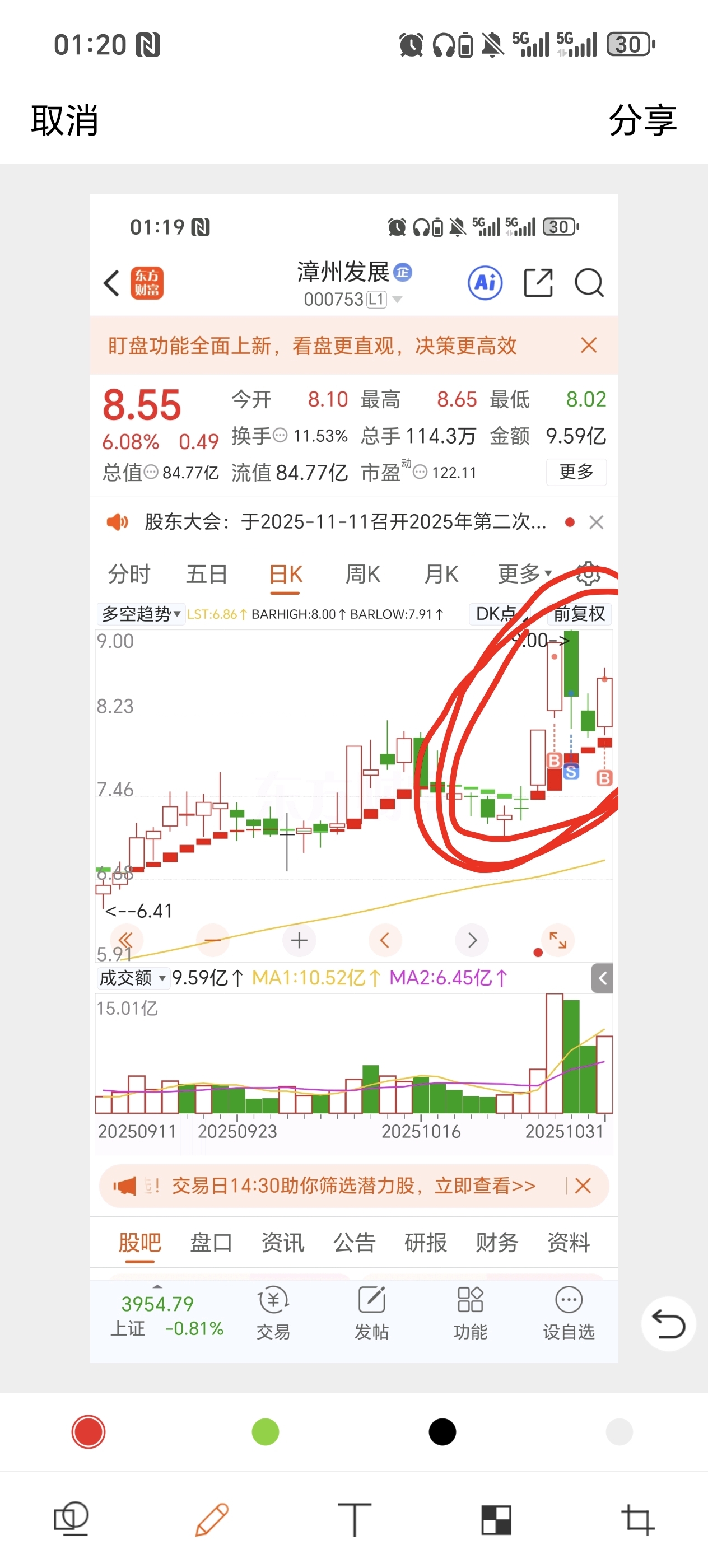Select the green pen color
Image resolution: width=708 pixels, height=1568 pixels.
pos(265,1432)
